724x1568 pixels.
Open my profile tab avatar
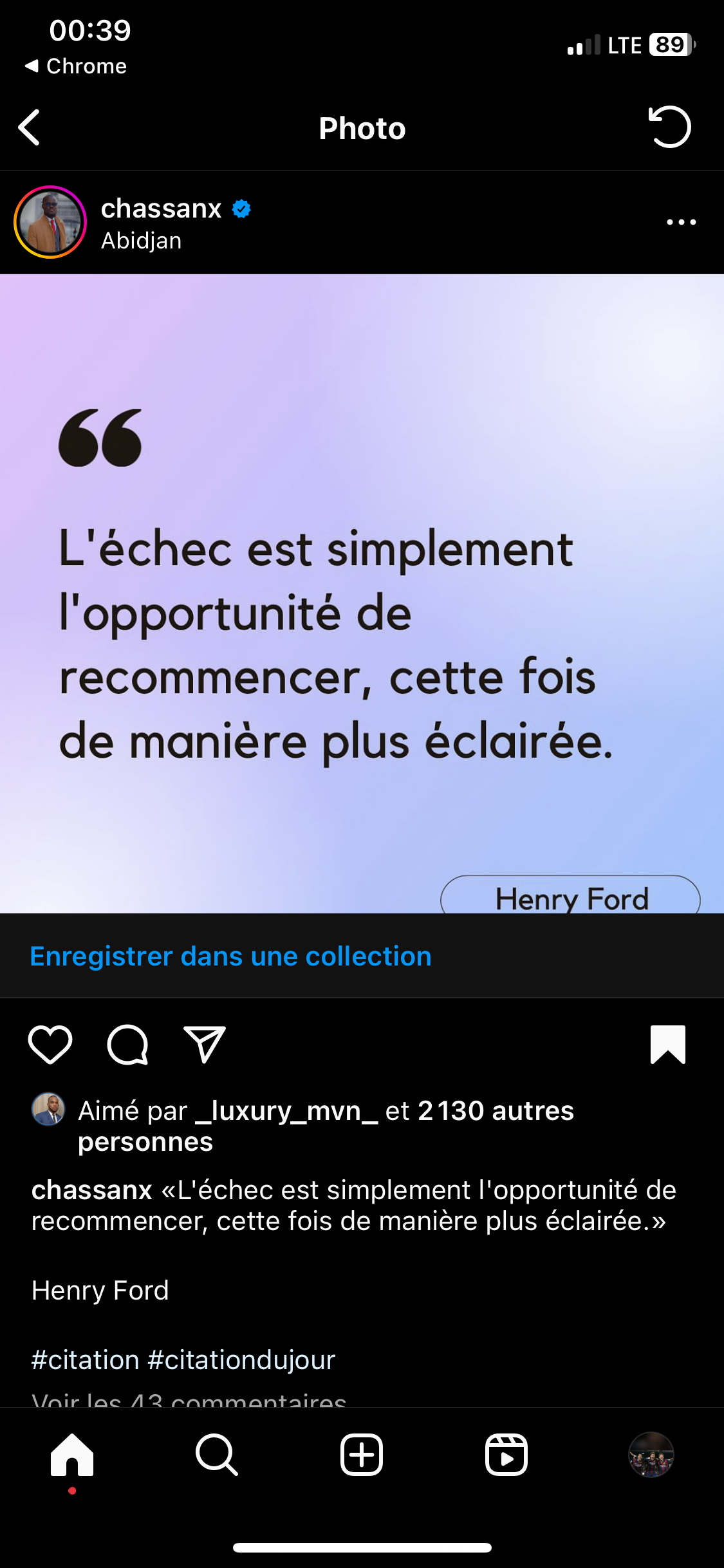[x=651, y=1455]
